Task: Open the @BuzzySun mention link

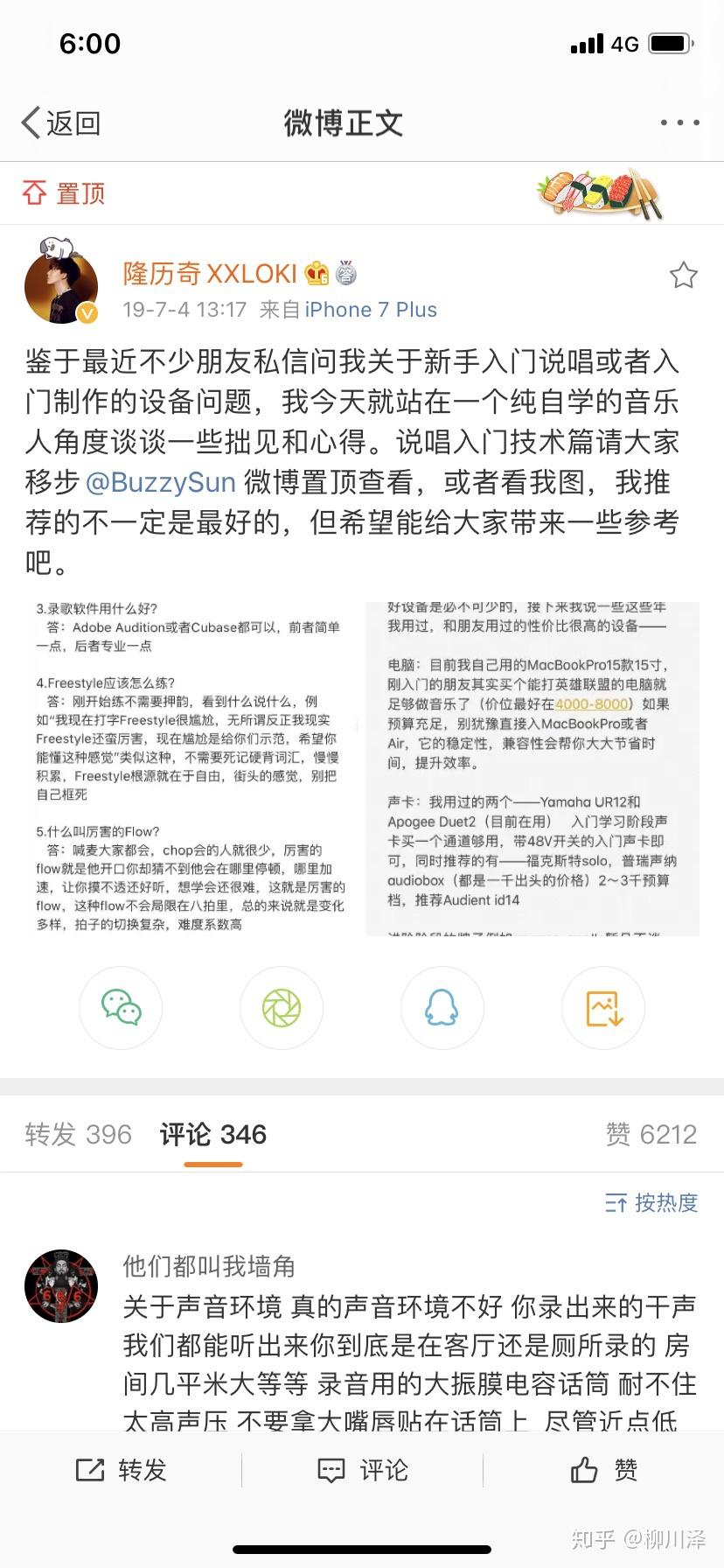Action: (161, 482)
